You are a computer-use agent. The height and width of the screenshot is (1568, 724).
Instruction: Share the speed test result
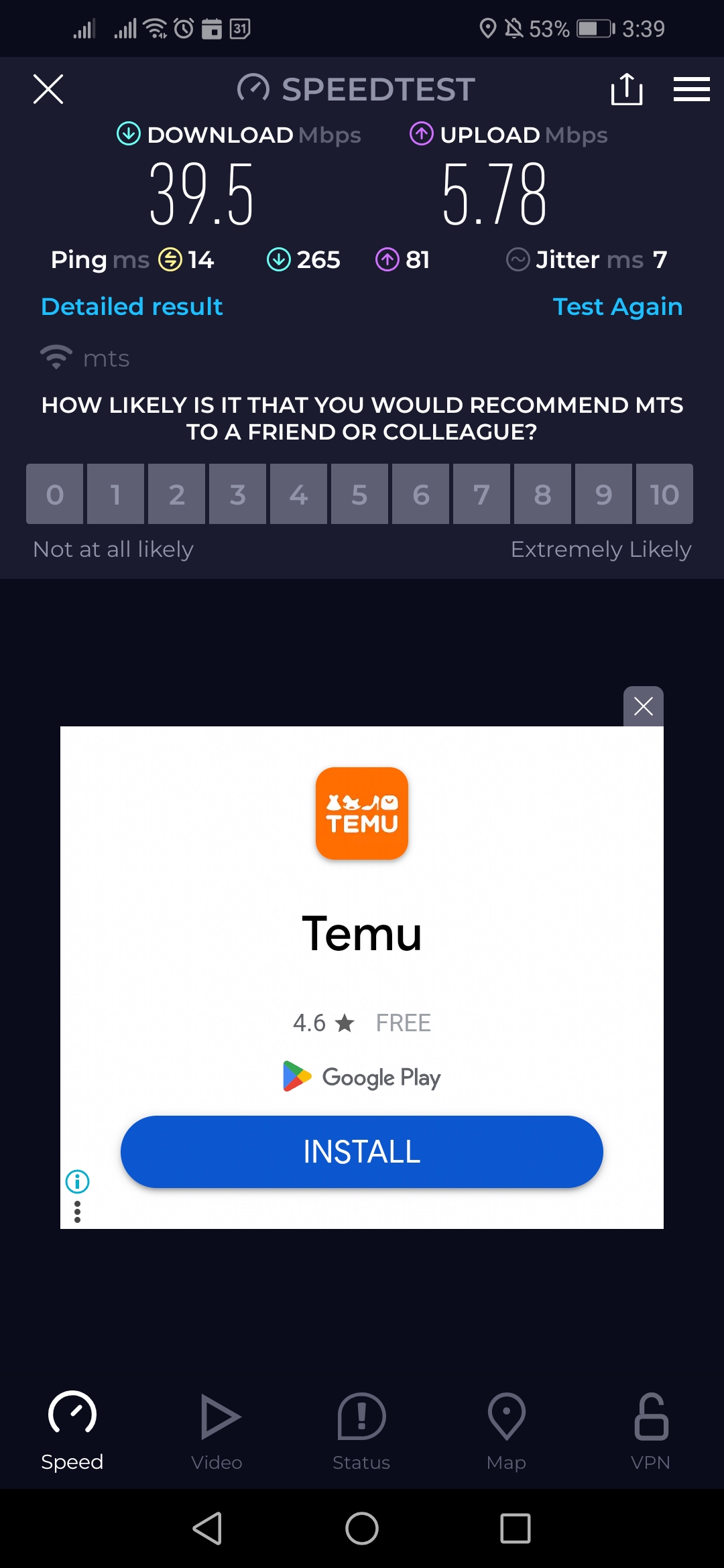627,89
